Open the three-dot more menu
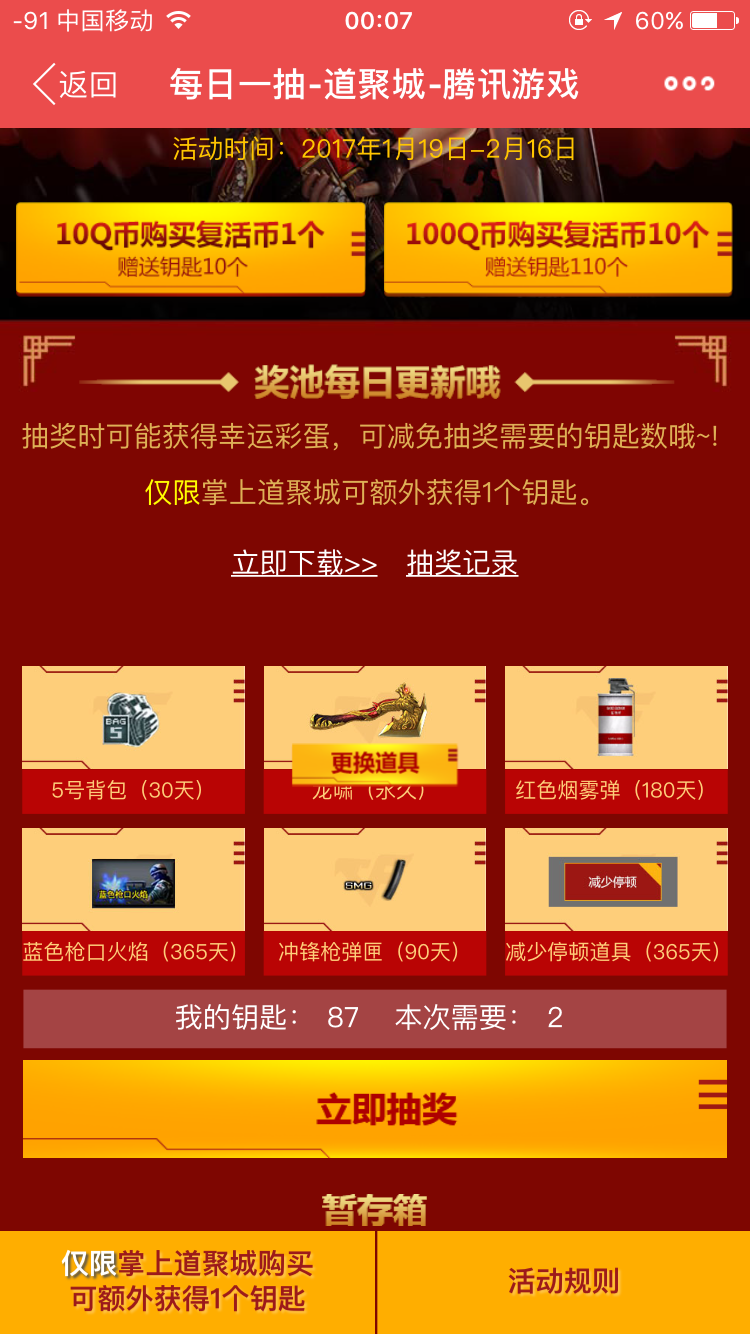This screenshot has height=1334, width=750. pyautogui.click(x=690, y=84)
